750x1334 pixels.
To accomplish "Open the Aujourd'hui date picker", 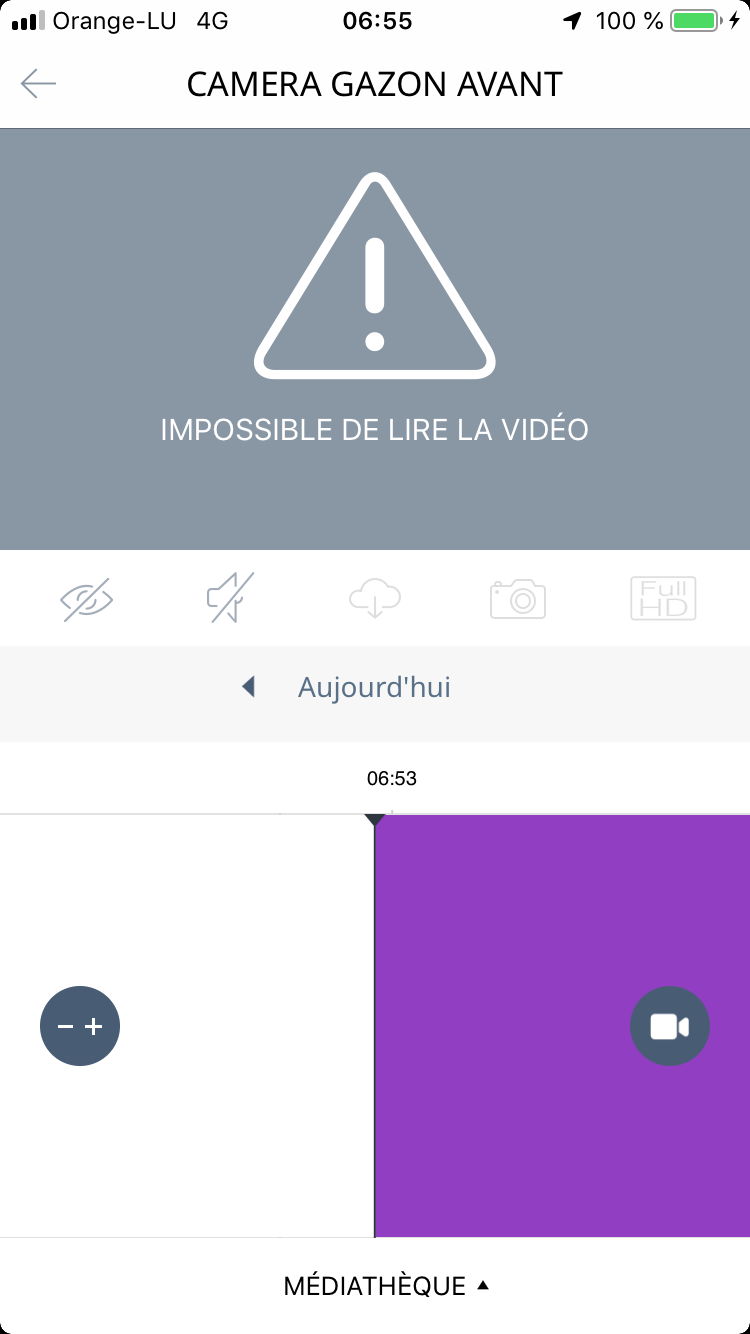I will tap(374, 688).
